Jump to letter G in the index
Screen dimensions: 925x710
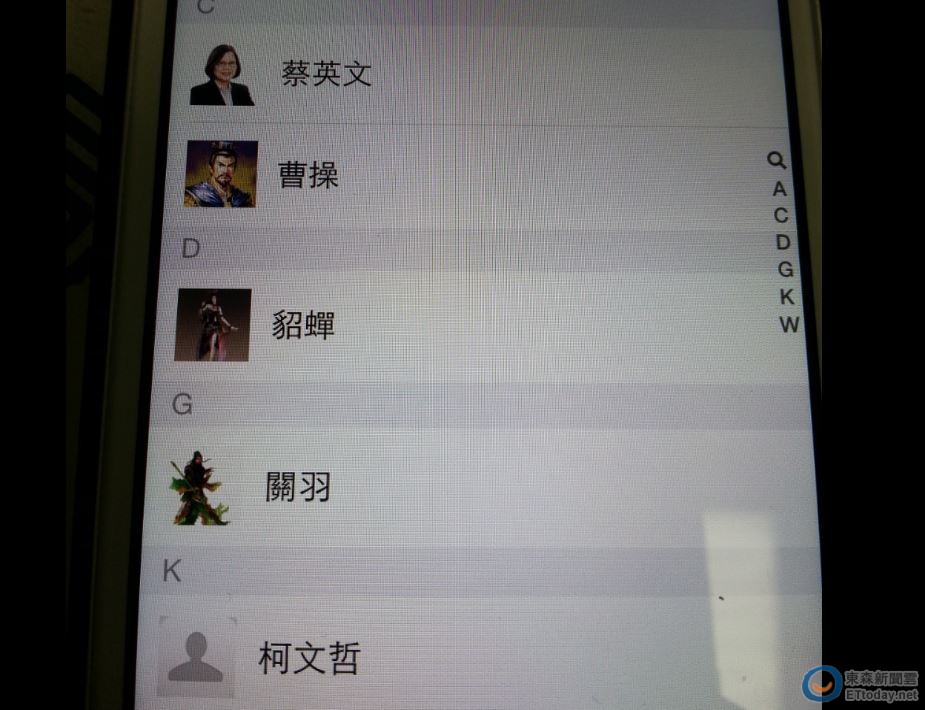coord(785,269)
